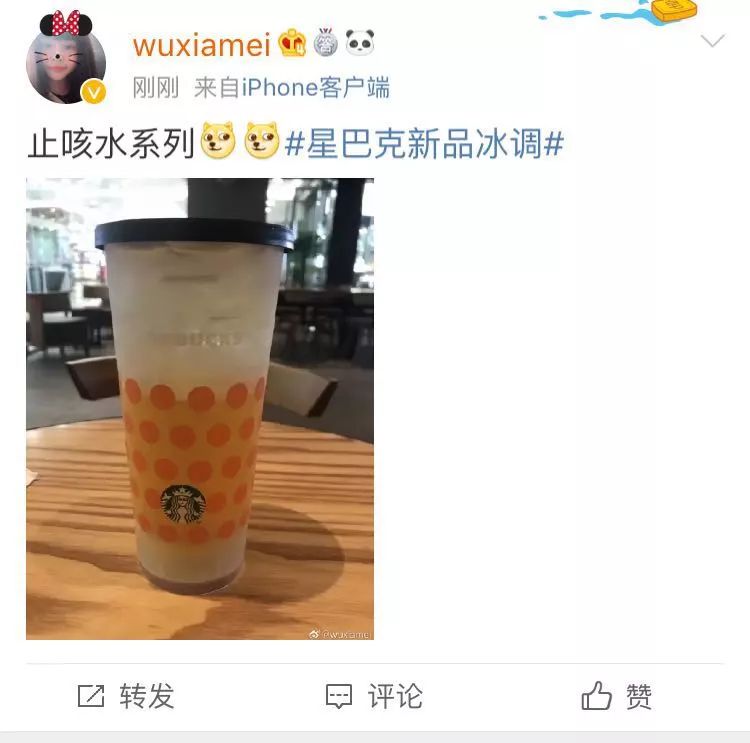750x743 pixels.
Task: Open the #星巴克新品冰调# hashtag topic
Action: [x=424, y=144]
